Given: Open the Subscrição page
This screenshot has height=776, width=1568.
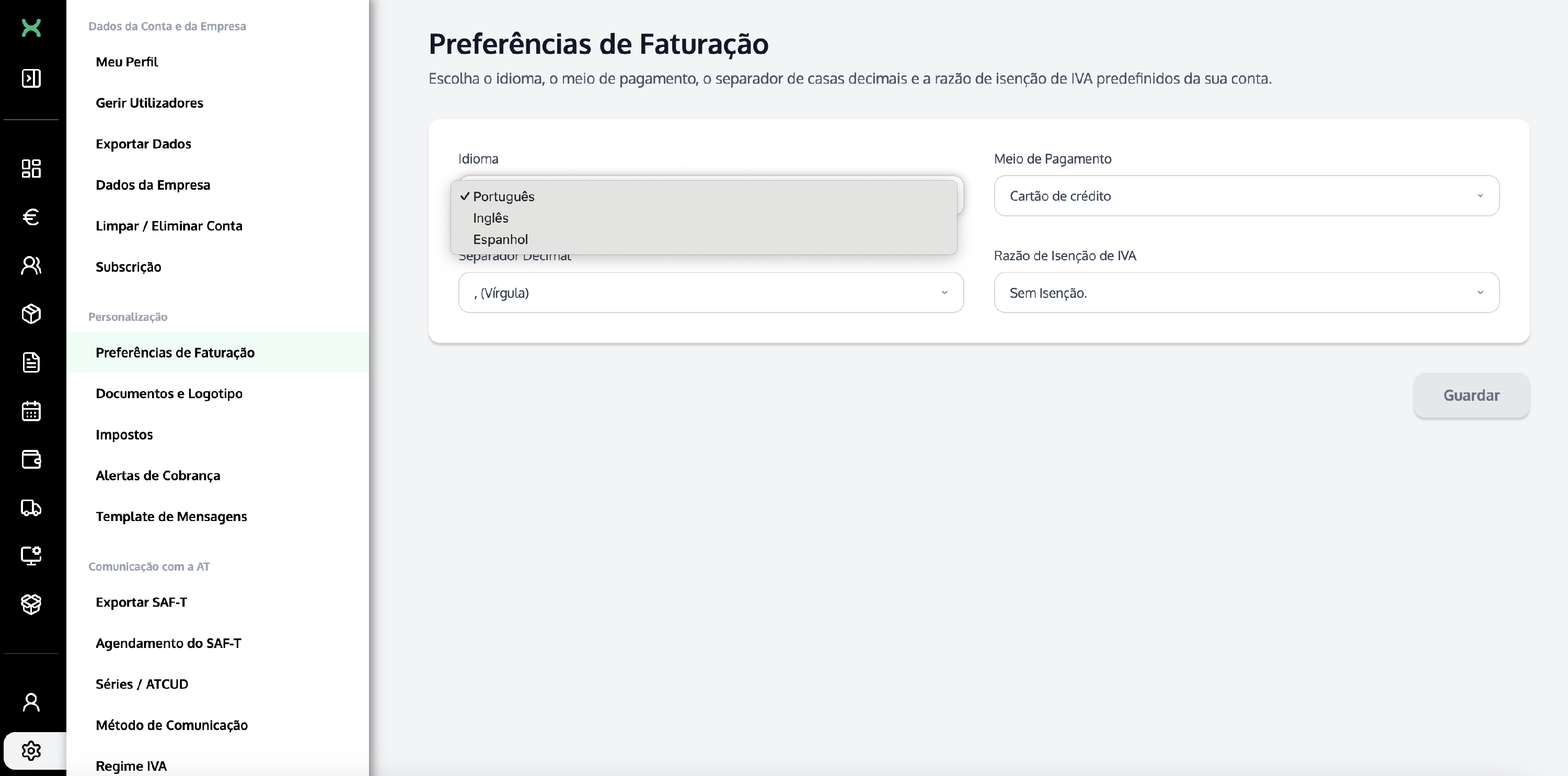Looking at the screenshot, I should 129,267.
